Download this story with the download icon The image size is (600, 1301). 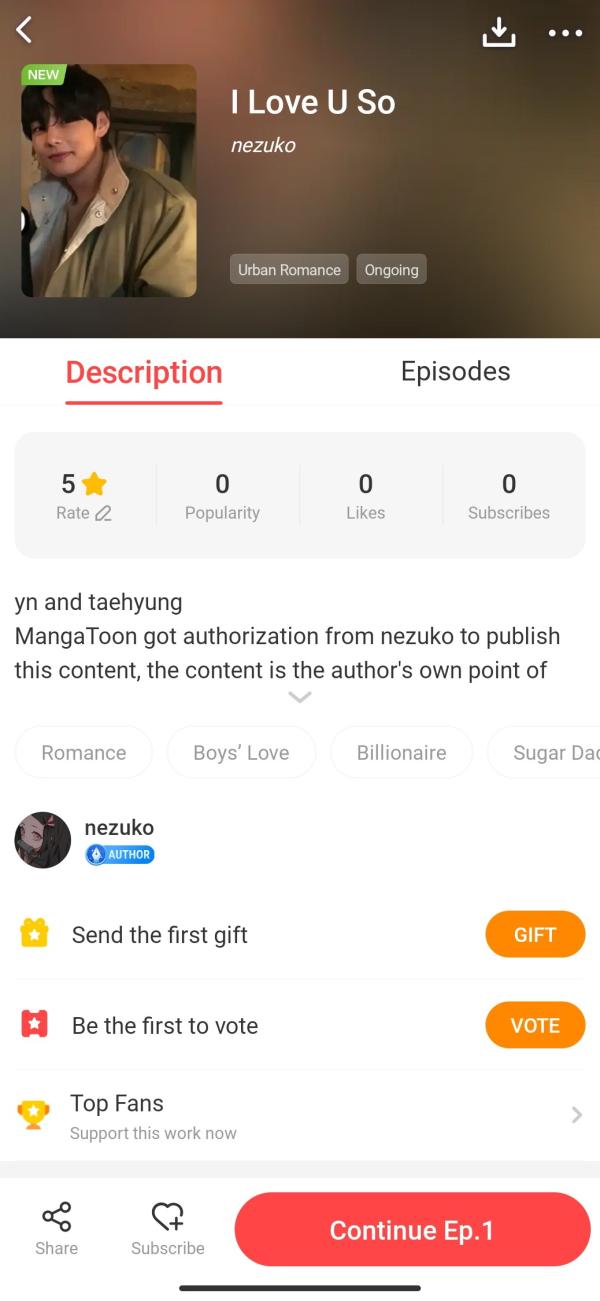pos(498,32)
